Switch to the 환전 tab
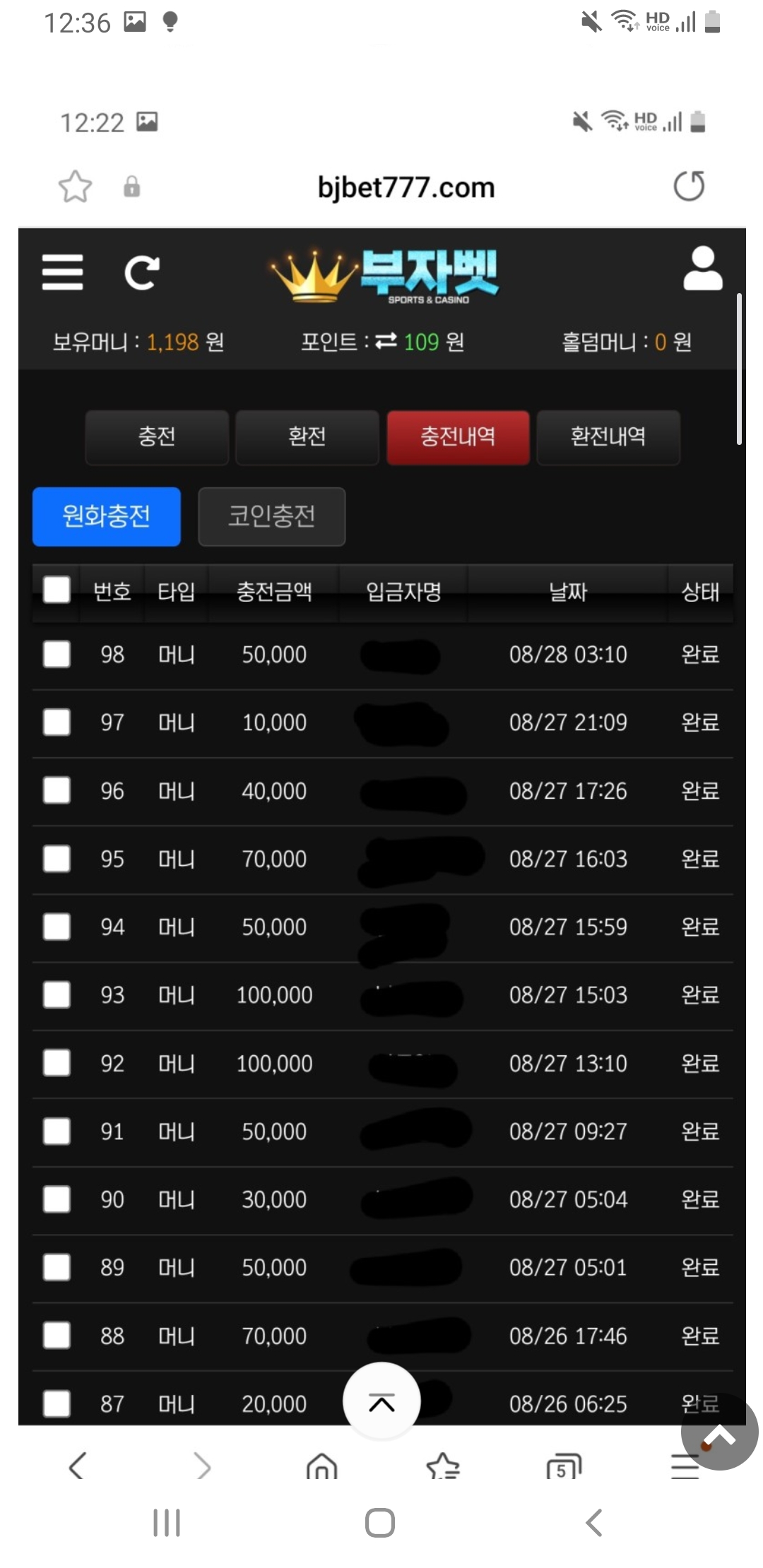 [x=307, y=436]
